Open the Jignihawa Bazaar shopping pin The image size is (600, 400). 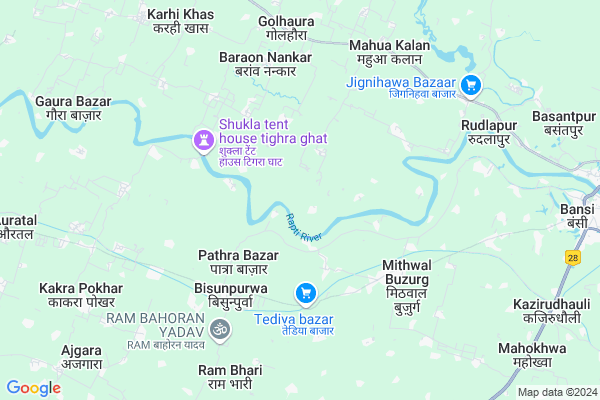pos(471,86)
